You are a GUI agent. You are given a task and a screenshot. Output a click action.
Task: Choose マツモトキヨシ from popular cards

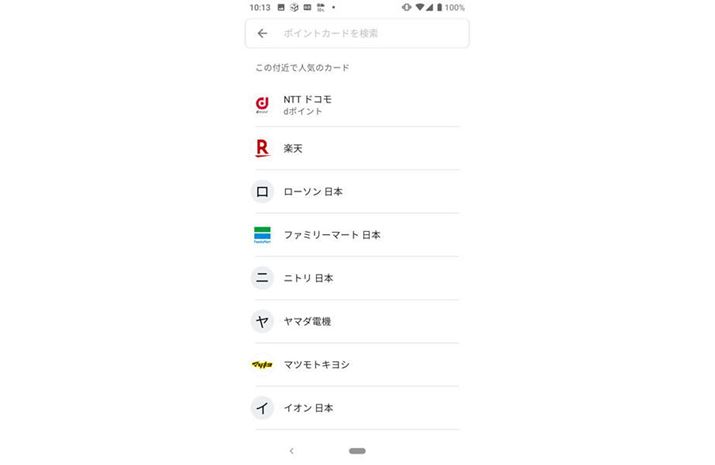coord(356,364)
